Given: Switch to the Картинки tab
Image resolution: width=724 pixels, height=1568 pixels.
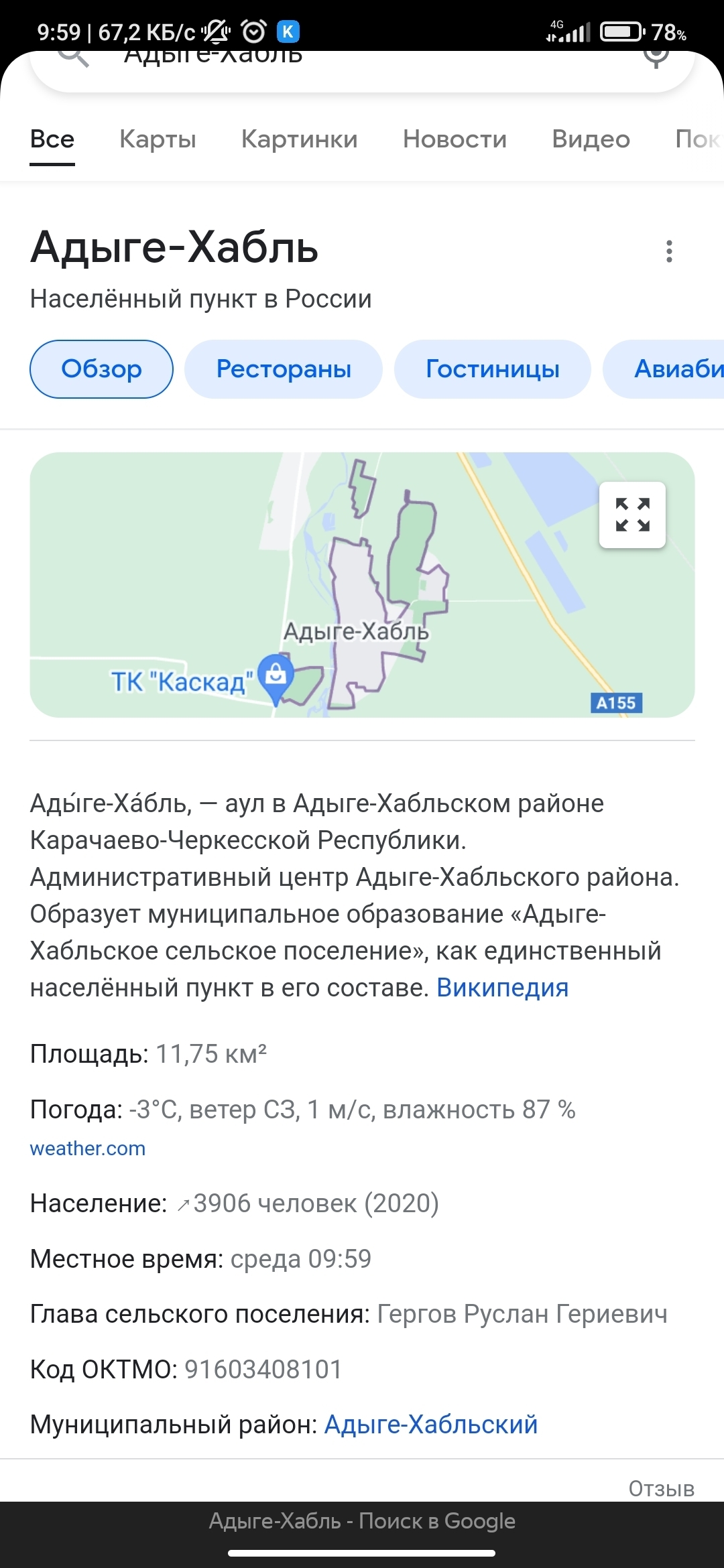Looking at the screenshot, I should 299,139.
